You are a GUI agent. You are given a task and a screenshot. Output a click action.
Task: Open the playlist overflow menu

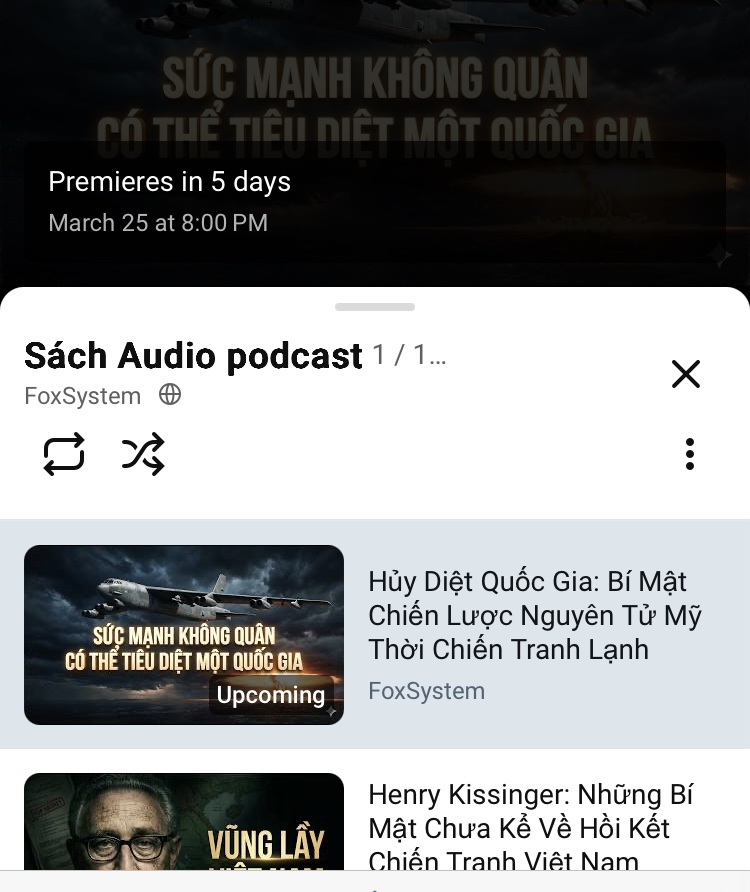pyautogui.click(x=689, y=454)
